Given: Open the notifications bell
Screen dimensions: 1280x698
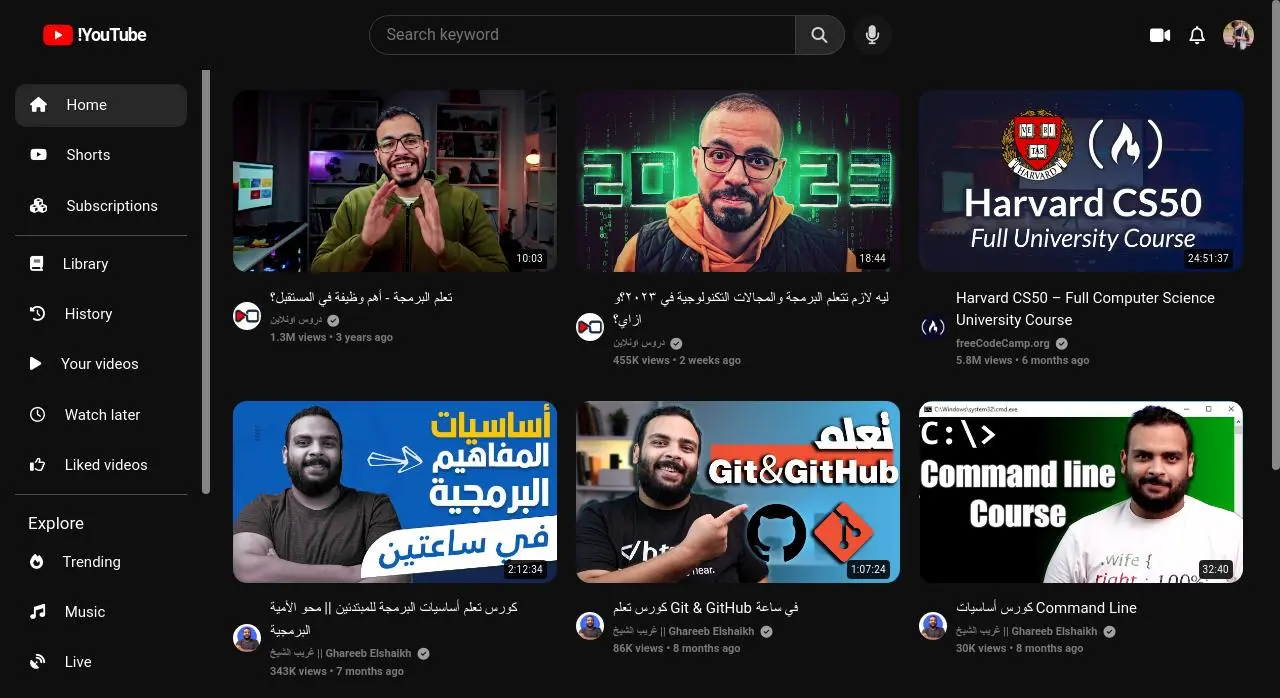Looking at the screenshot, I should (1197, 35).
